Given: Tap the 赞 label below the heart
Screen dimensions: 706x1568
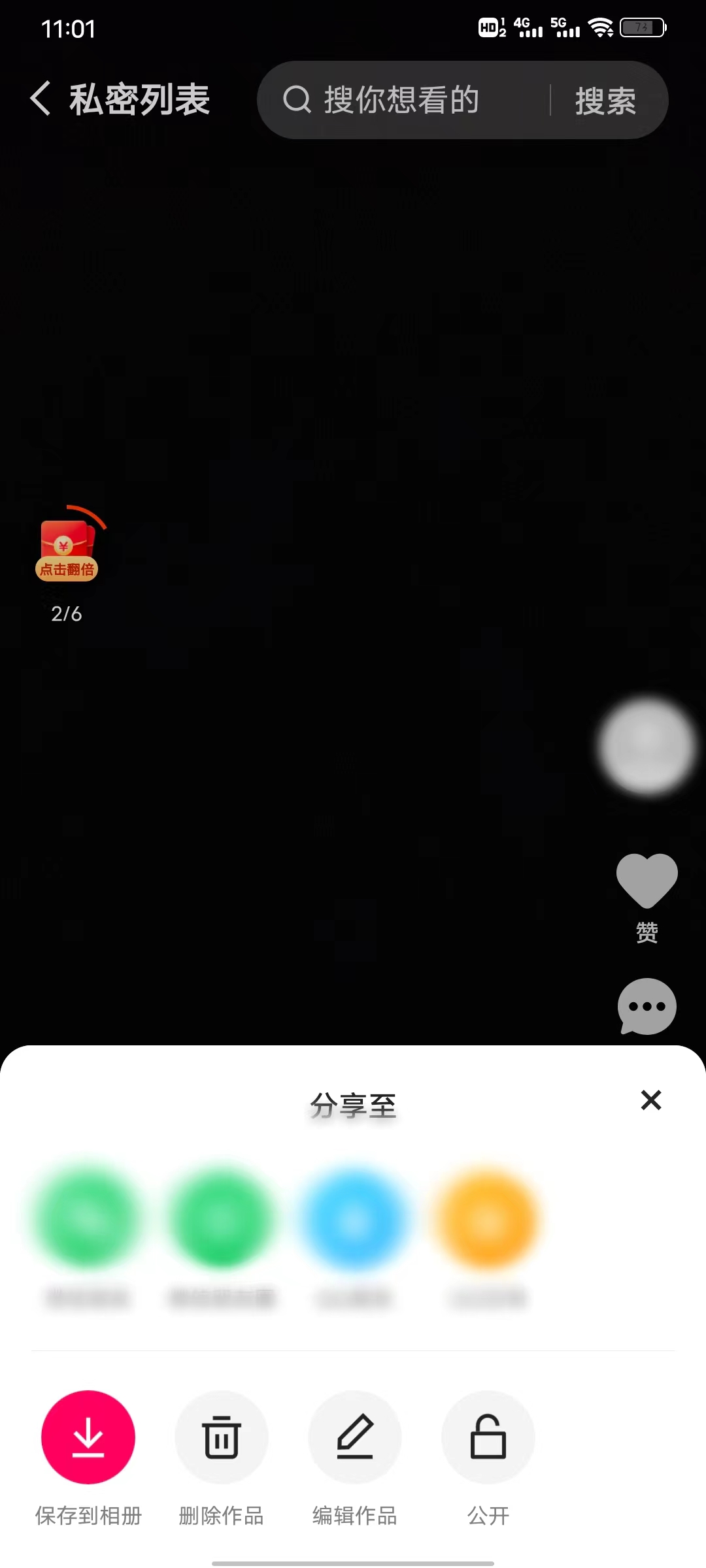Looking at the screenshot, I should tap(646, 930).
